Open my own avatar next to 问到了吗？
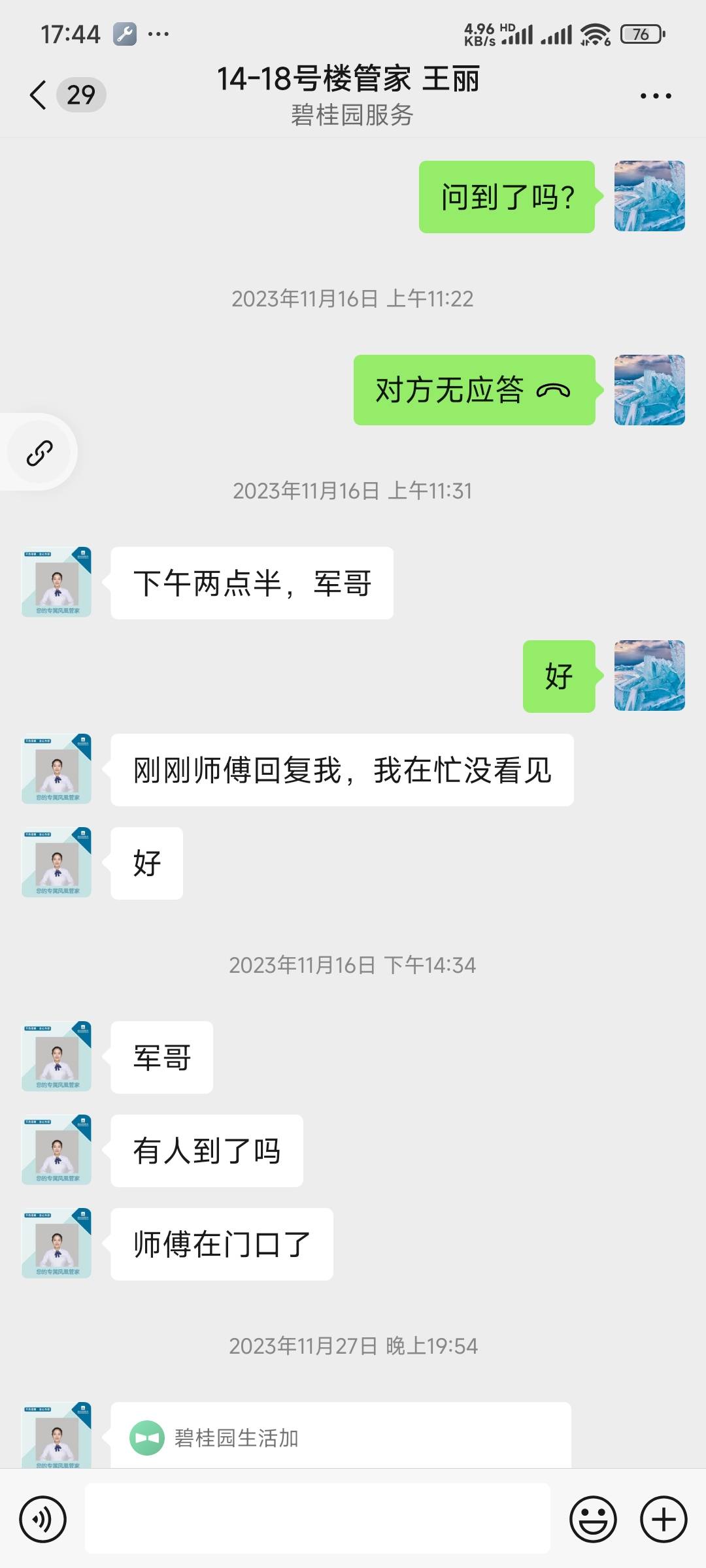This screenshot has width=706, height=1568. coord(649,196)
